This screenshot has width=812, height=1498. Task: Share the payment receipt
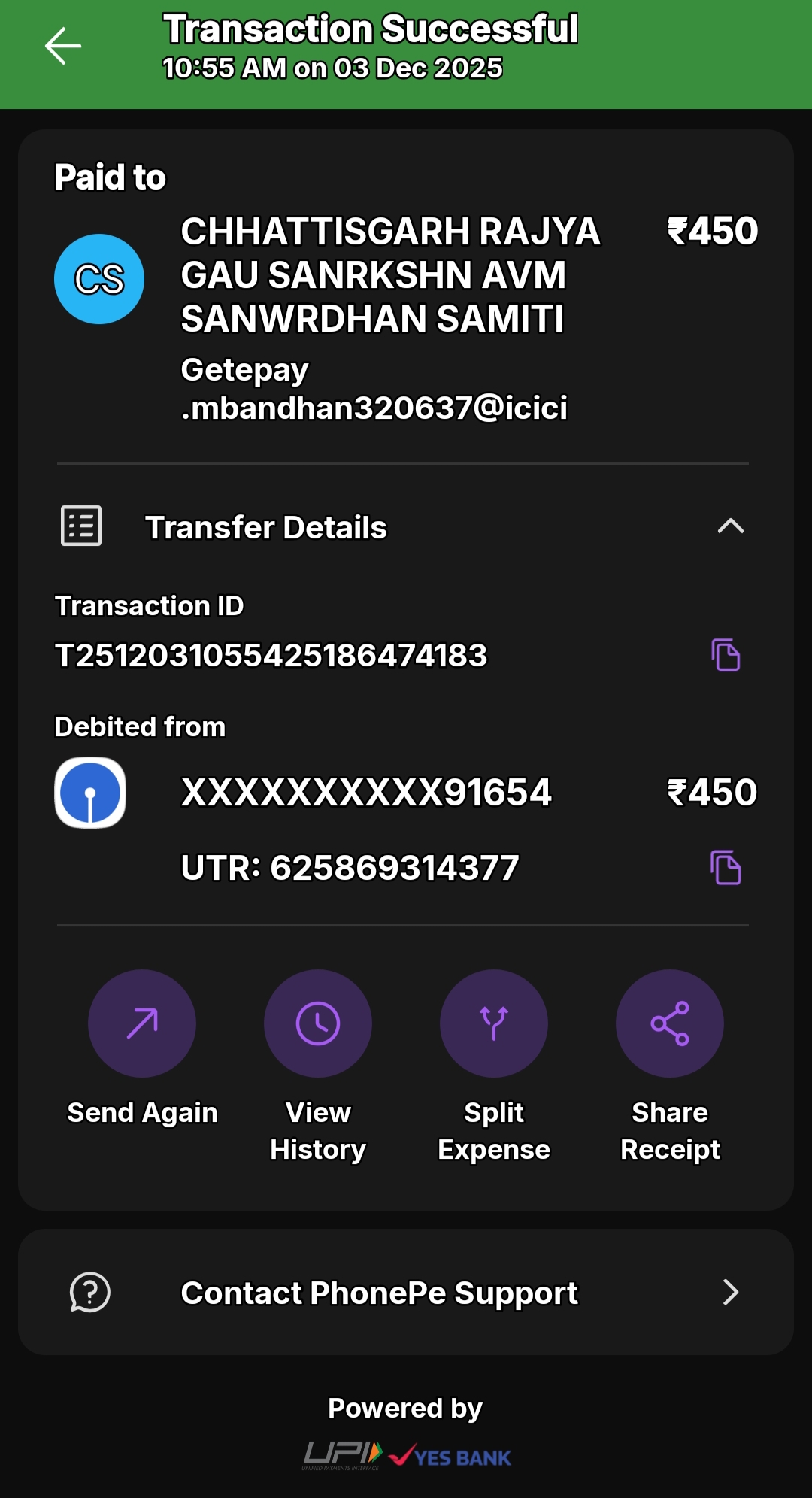[x=669, y=1023]
